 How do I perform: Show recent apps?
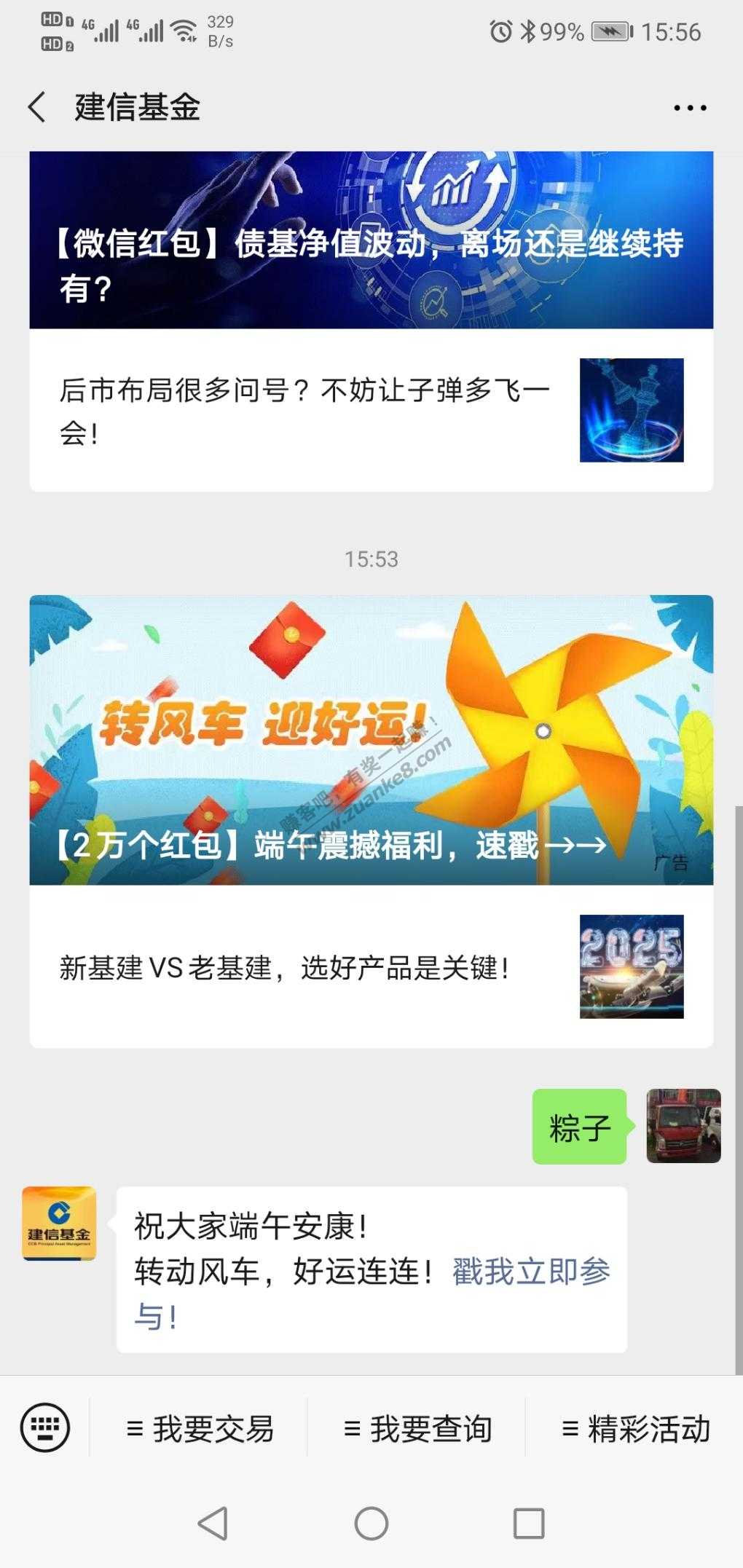[529, 1523]
